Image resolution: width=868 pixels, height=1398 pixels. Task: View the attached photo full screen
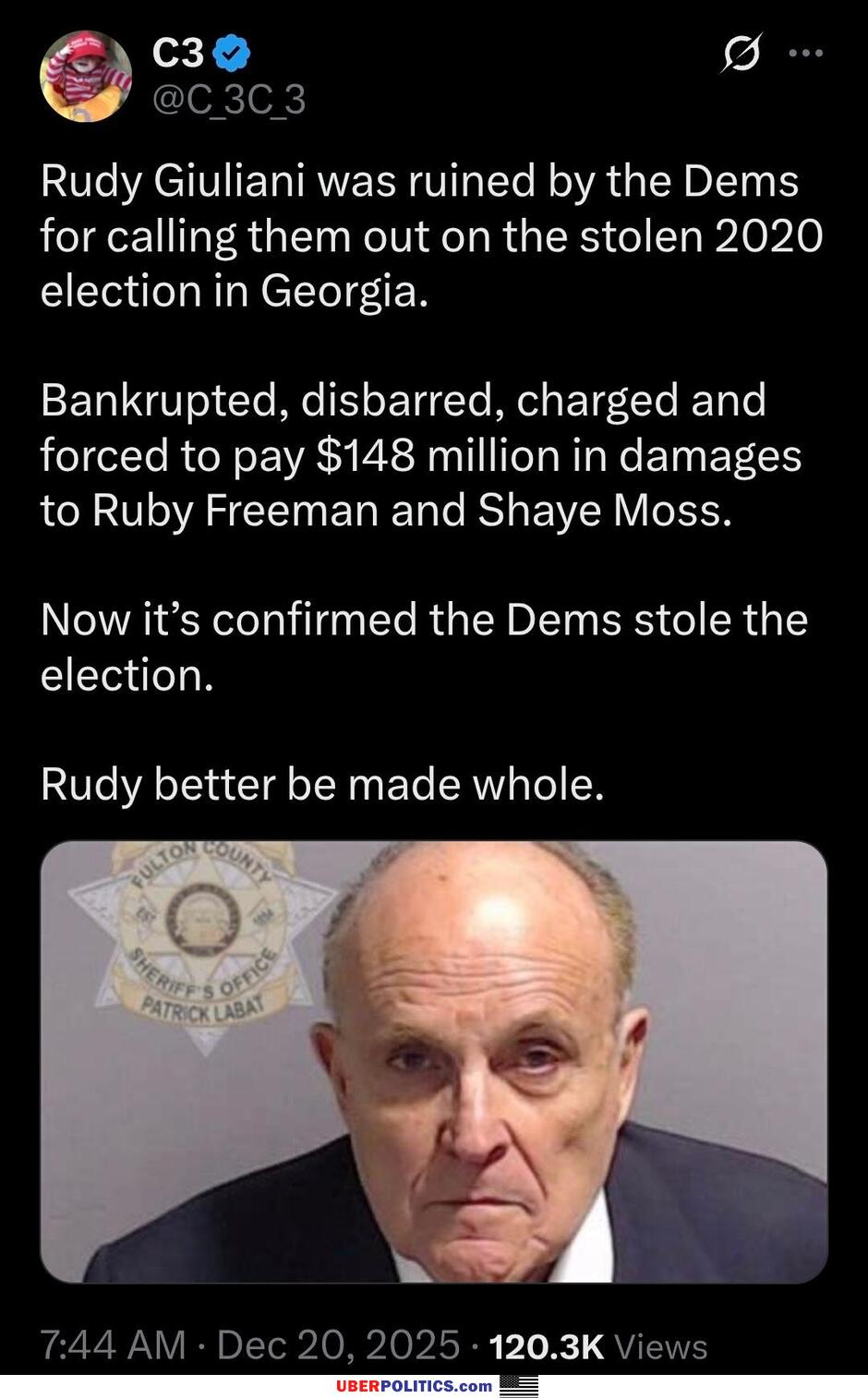[434, 1061]
